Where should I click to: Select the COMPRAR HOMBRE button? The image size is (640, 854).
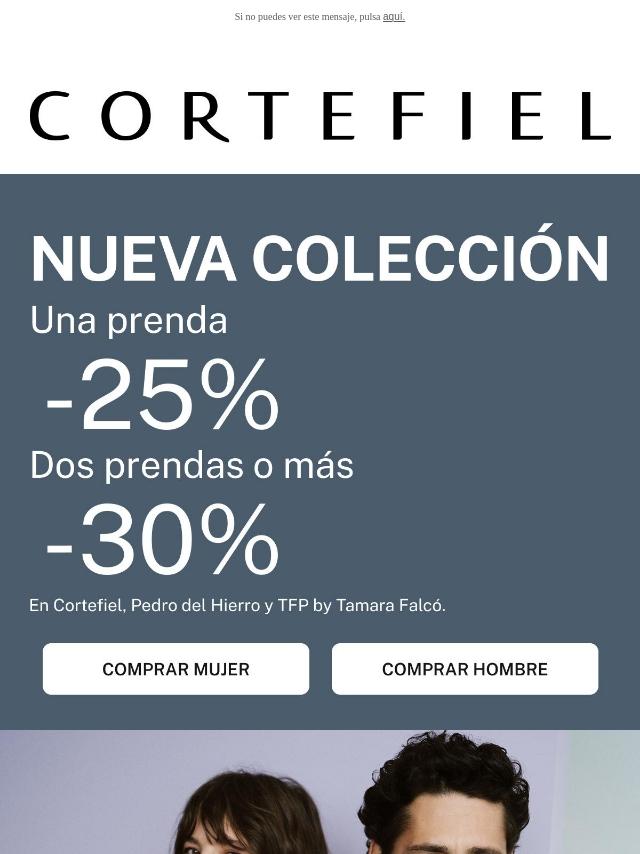pyautogui.click(x=465, y=669)
